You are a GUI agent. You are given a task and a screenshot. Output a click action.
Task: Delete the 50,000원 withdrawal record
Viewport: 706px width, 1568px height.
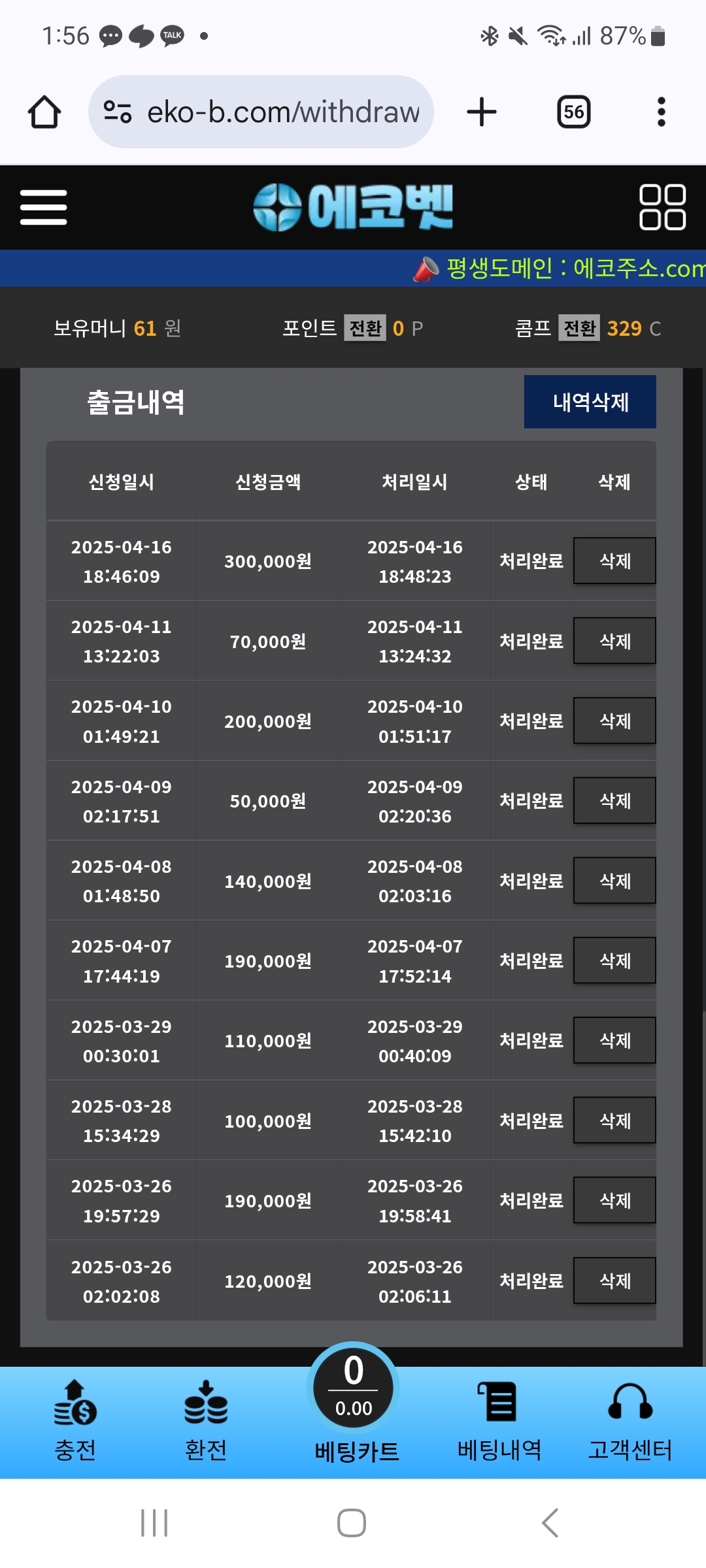point(614,800)
